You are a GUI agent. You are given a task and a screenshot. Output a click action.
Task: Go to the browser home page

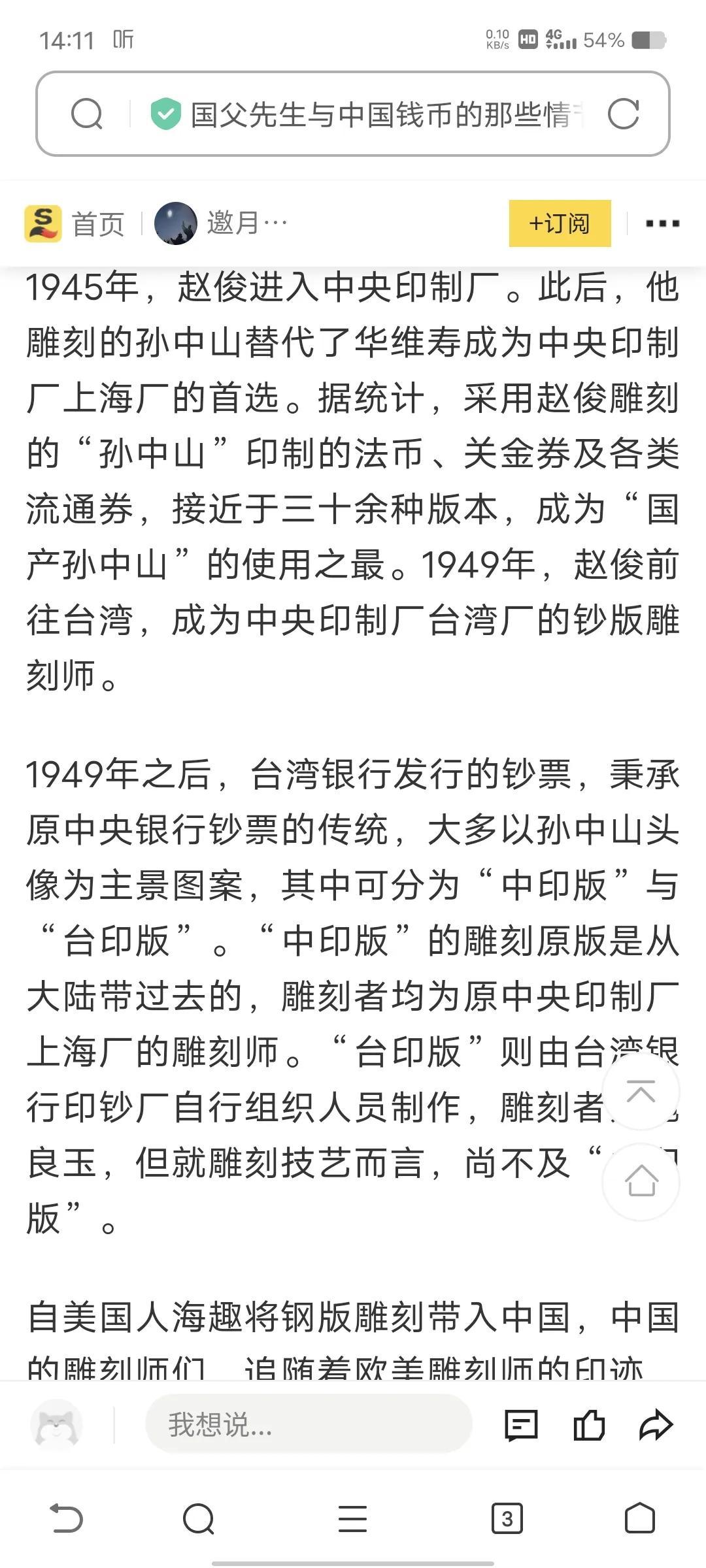(640, 1518)
